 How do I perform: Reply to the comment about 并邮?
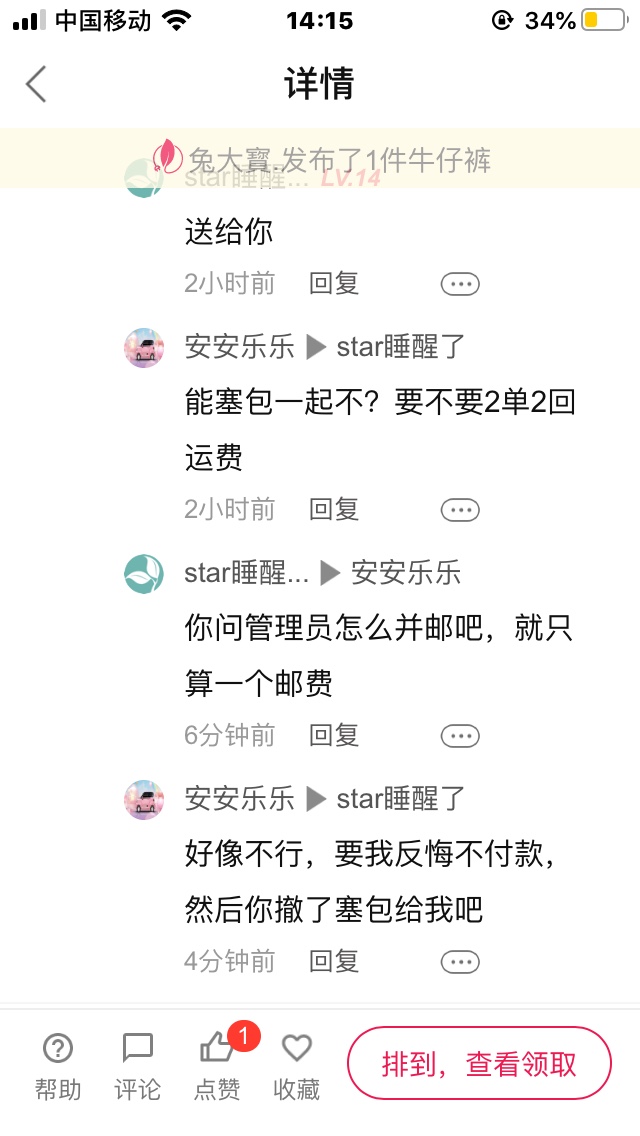click(334, 736)
